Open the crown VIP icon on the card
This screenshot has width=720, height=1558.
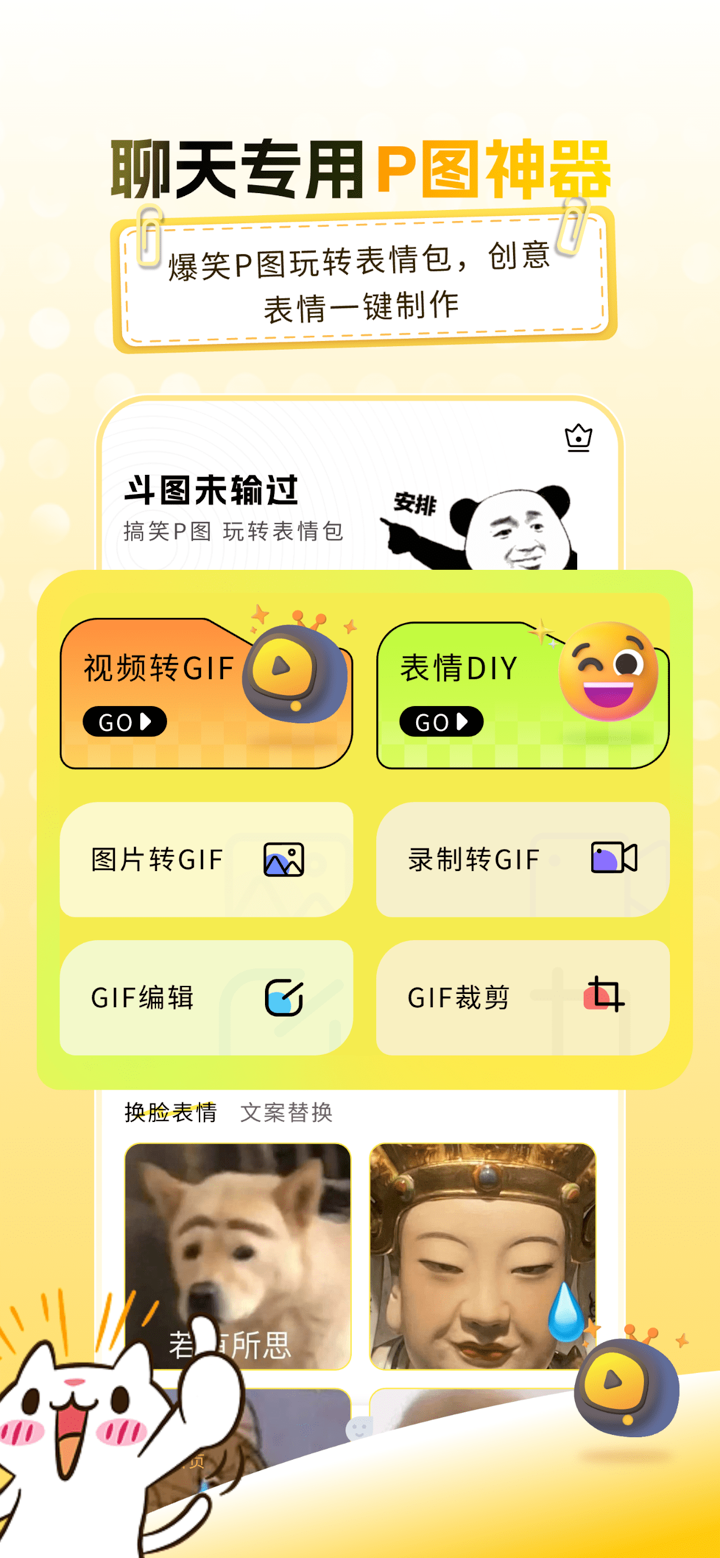click(578, 437)
